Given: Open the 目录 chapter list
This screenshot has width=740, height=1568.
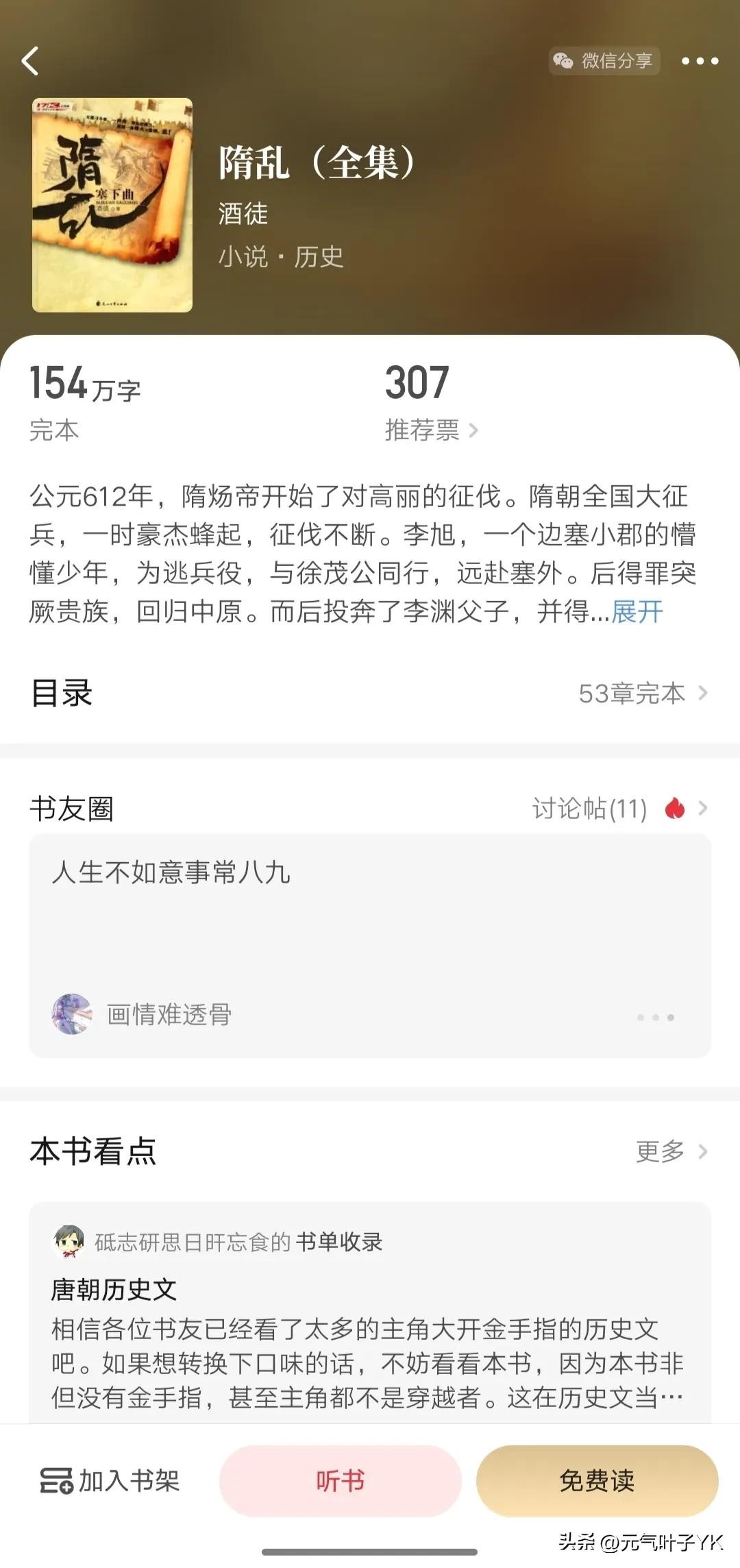Looking at the screenshot, I should 370,693.
